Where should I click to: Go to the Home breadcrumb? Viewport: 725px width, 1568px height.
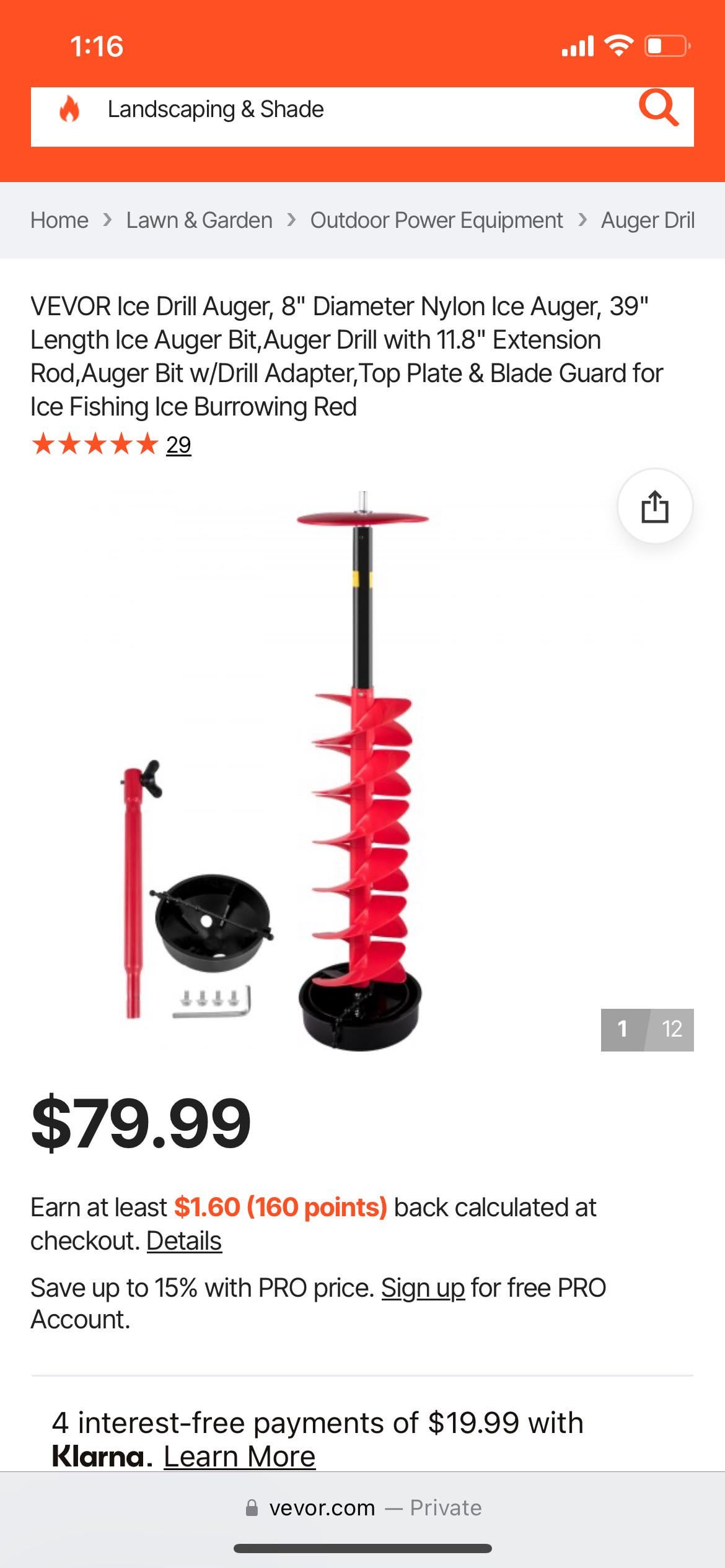coord(59,220)
